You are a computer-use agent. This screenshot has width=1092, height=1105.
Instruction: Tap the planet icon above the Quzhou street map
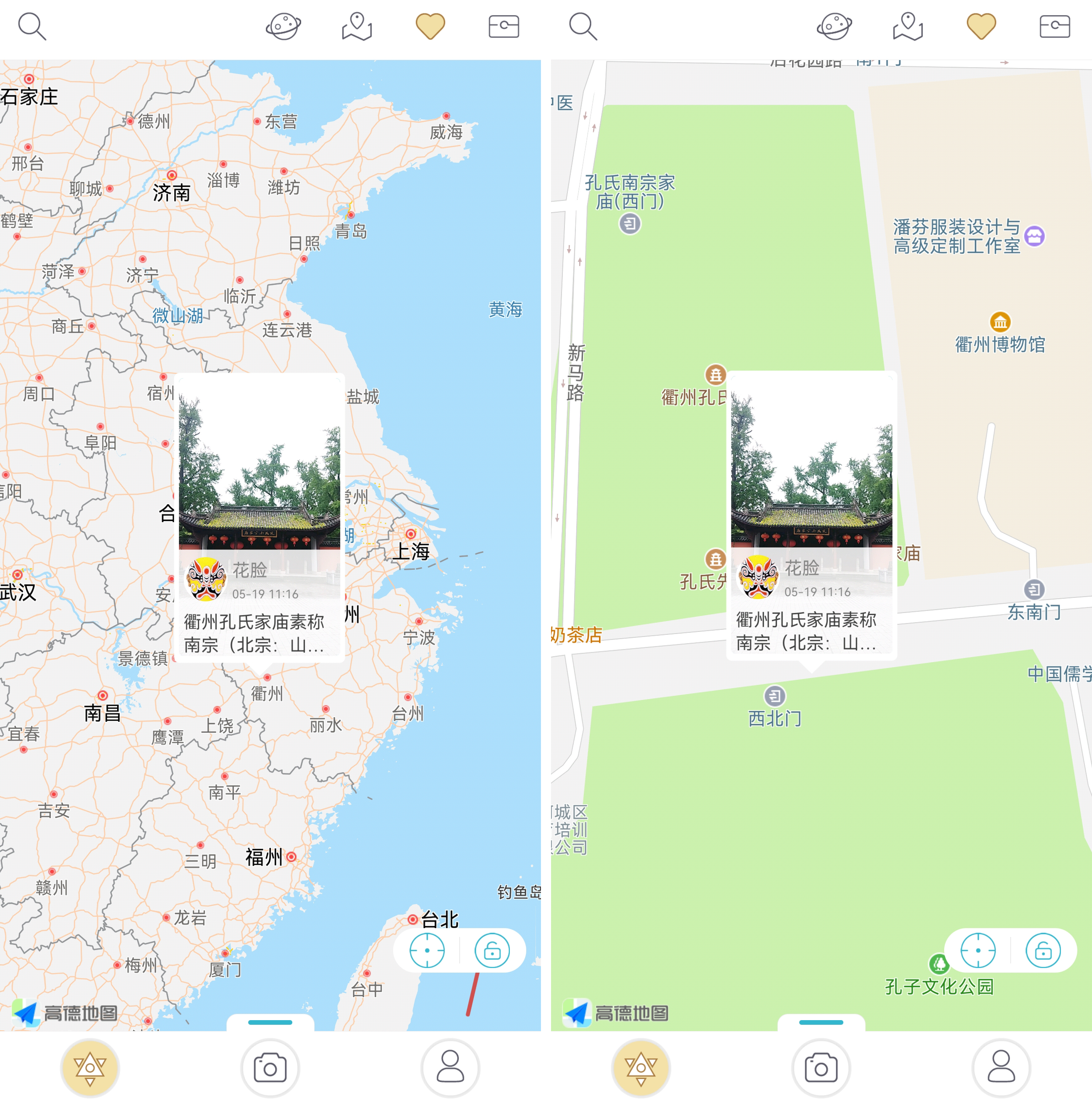(x=834, y=26)
